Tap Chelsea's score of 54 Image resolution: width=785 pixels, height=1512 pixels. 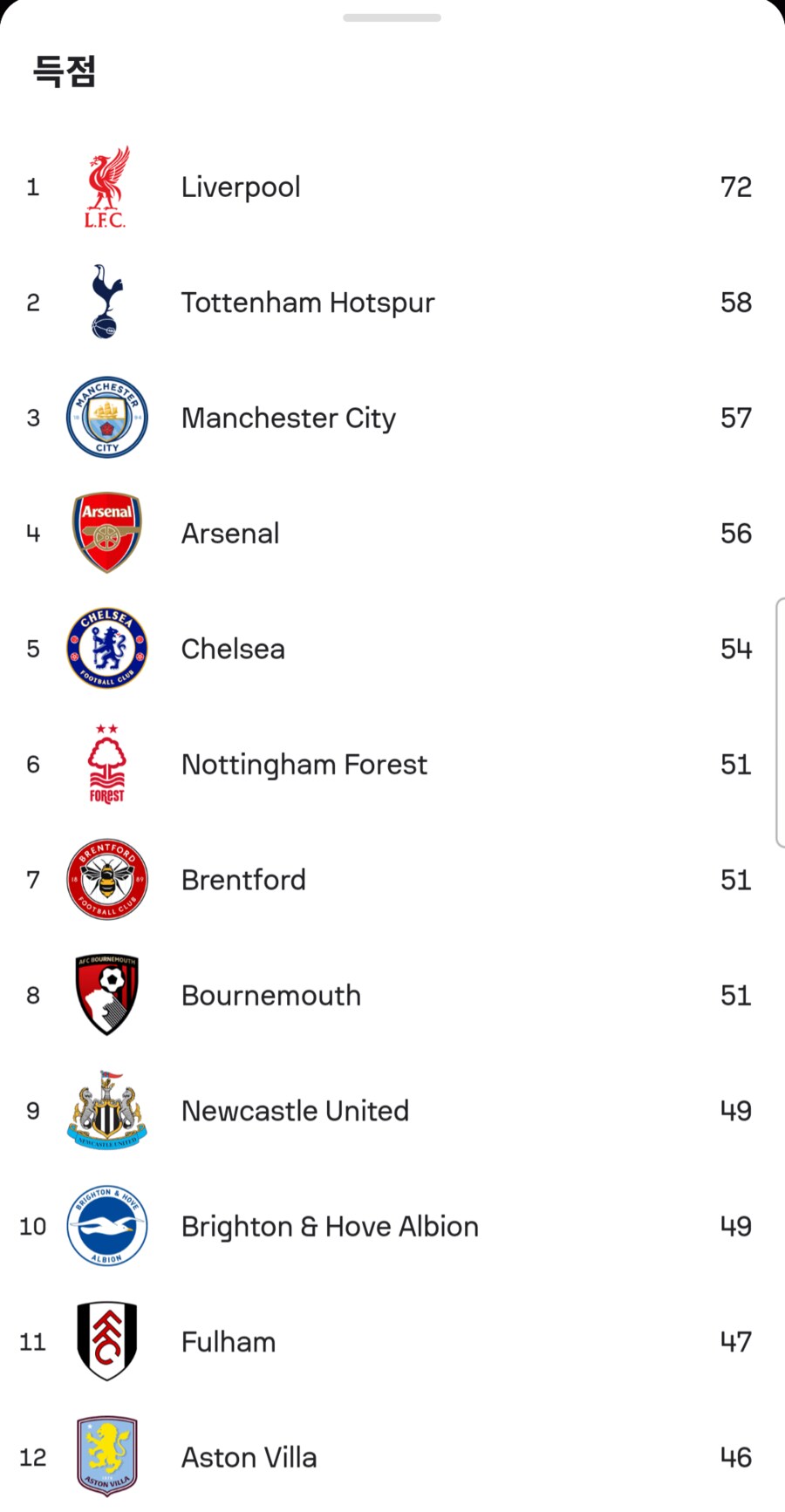pos(735,649)
